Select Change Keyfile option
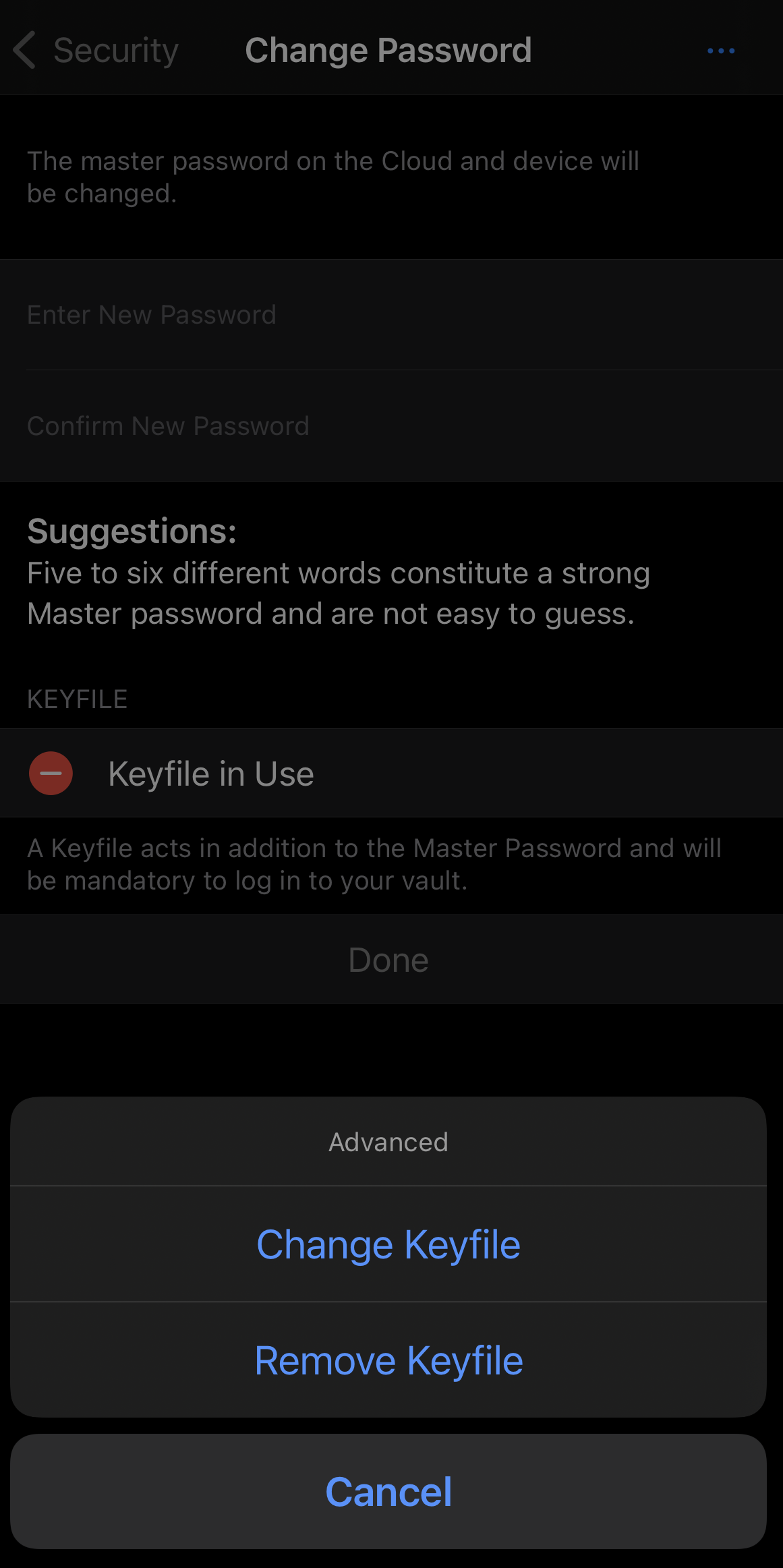 pos(388,1244)
